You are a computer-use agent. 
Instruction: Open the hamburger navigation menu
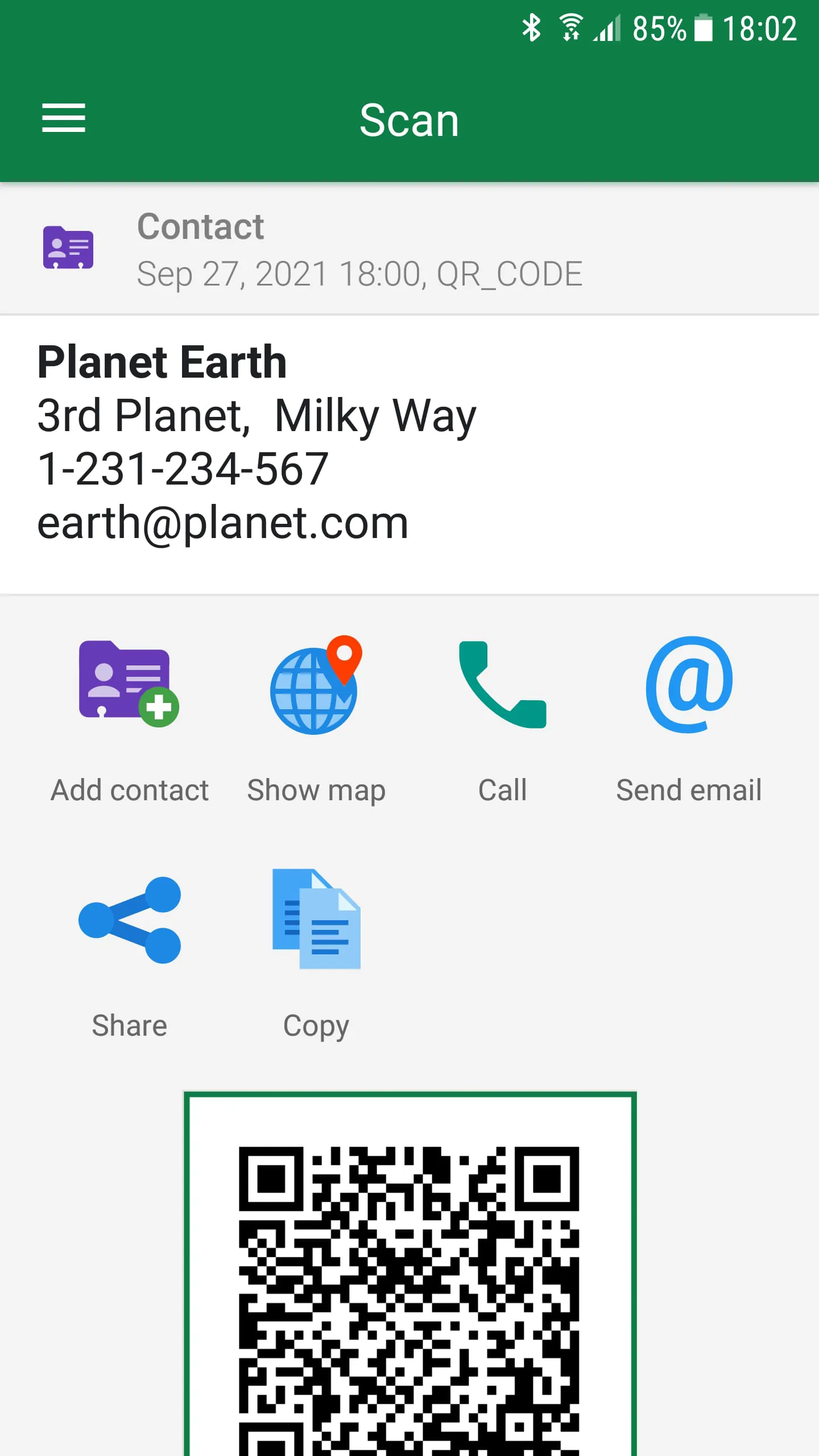pos(64,118)
